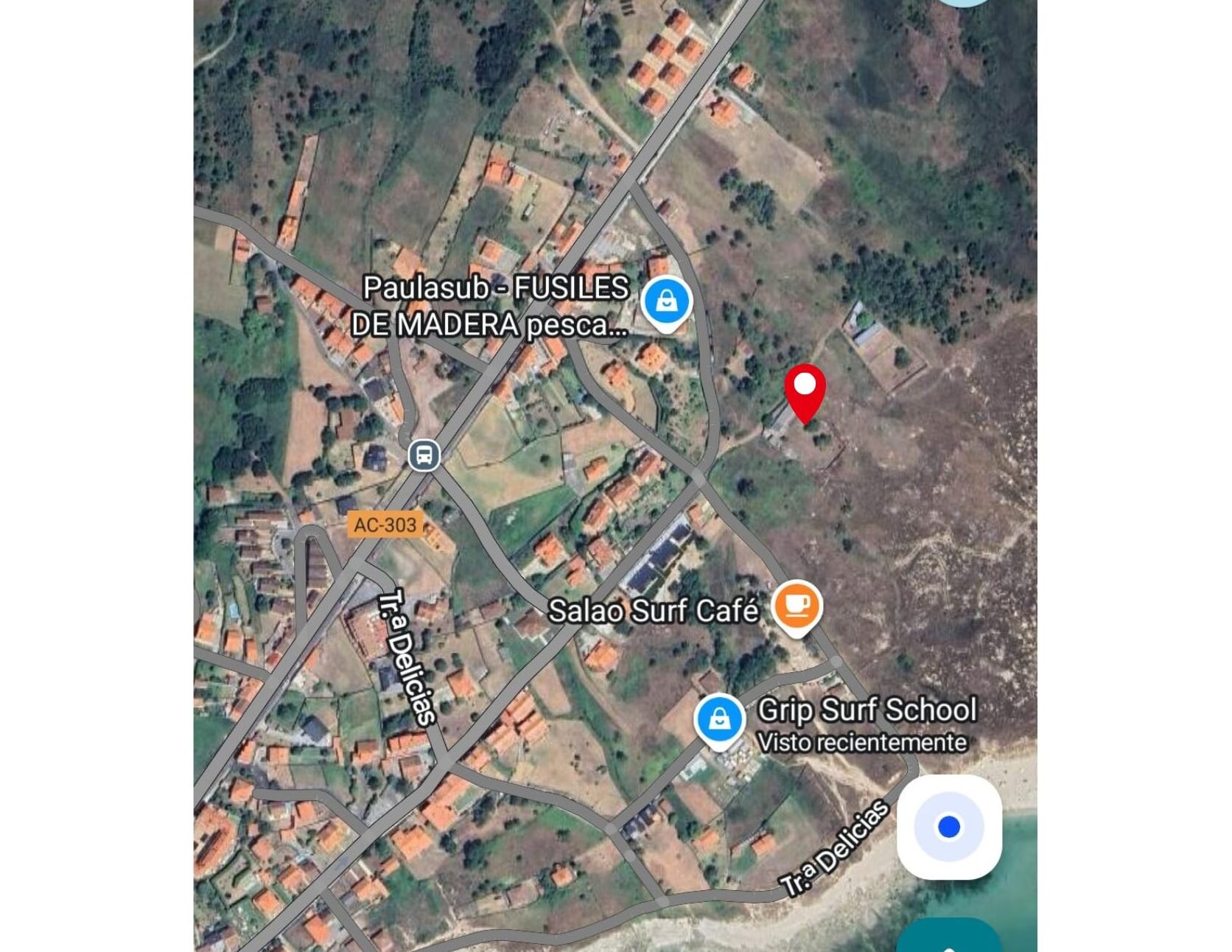Select the bus stop icon
The height and width of the screenshot is (952, 1232).
click(424, 455)
